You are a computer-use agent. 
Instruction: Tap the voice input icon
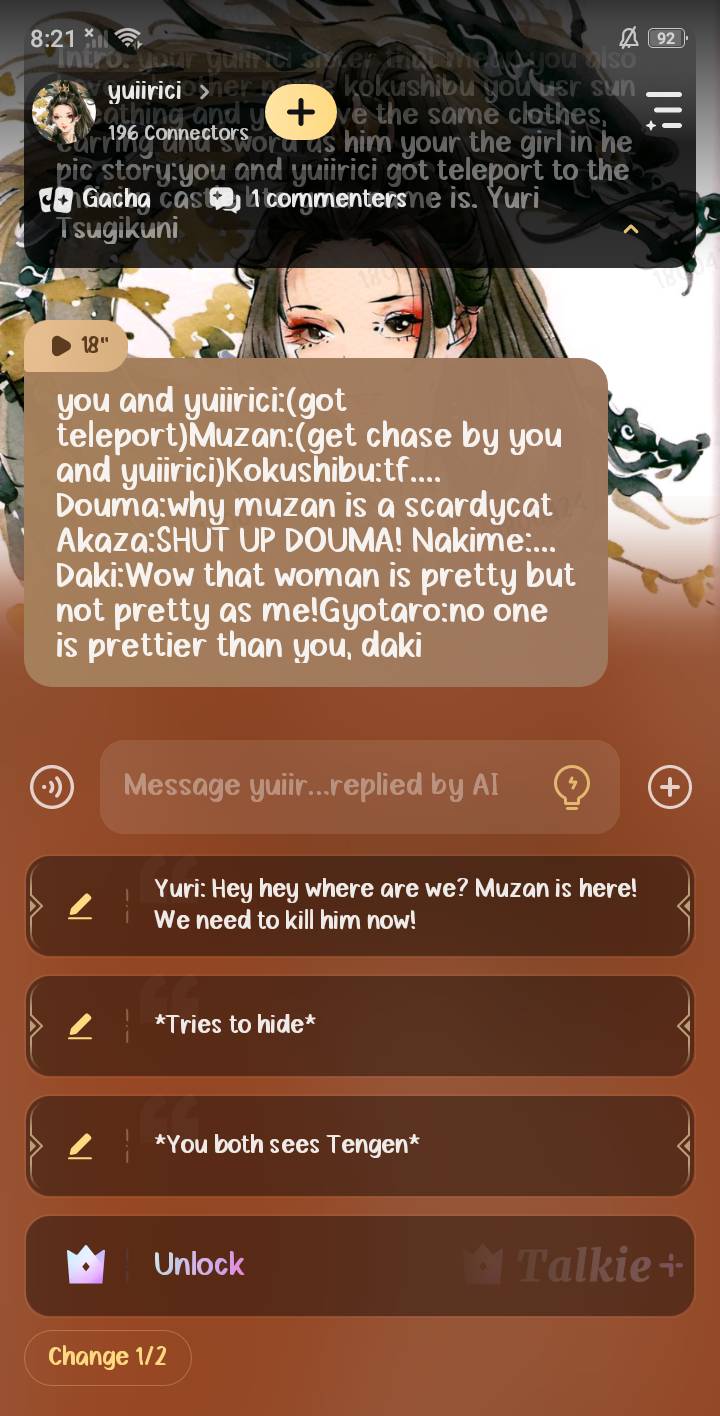[52, 787]
